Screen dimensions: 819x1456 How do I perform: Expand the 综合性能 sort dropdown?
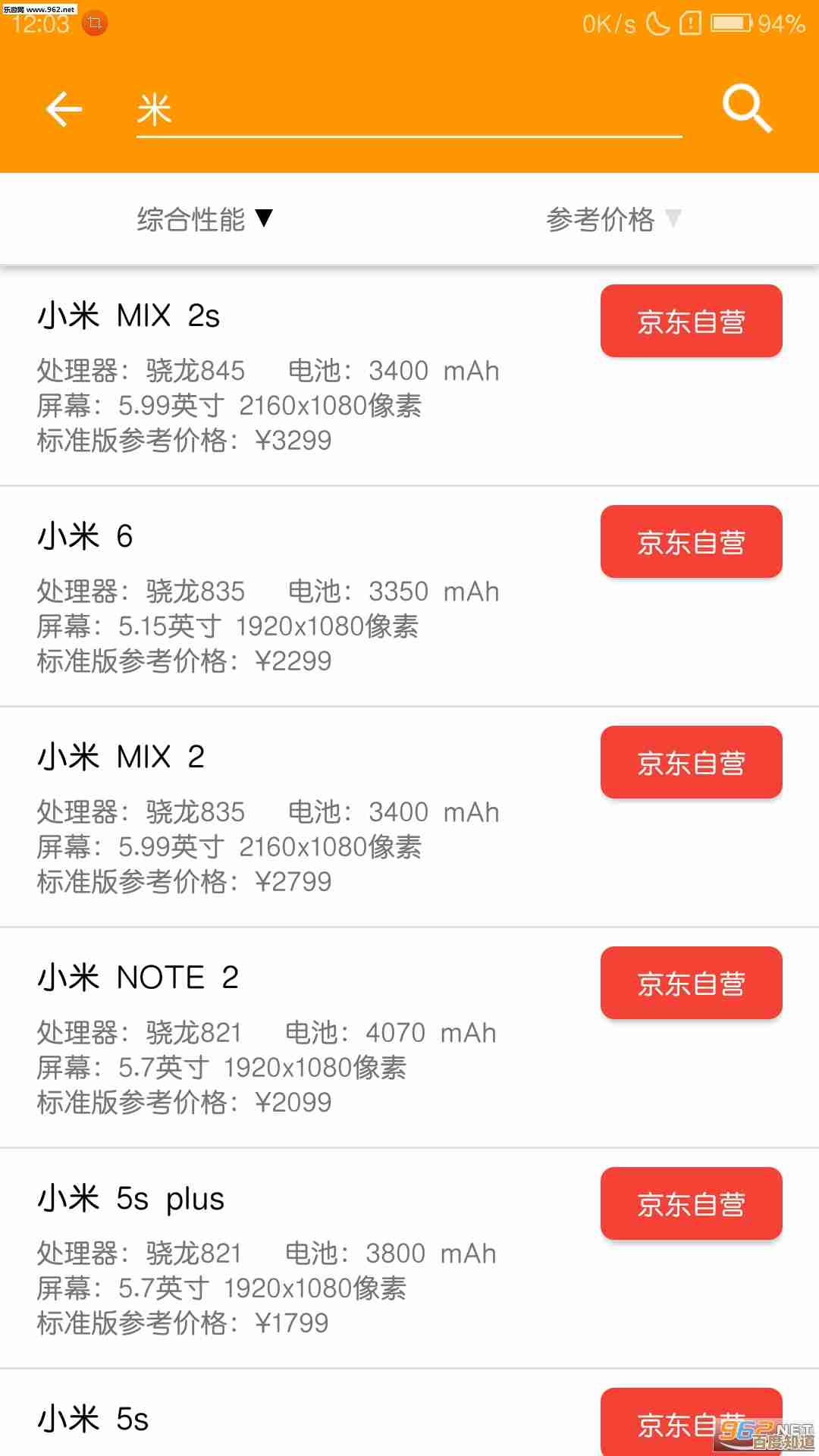[205, 219]
